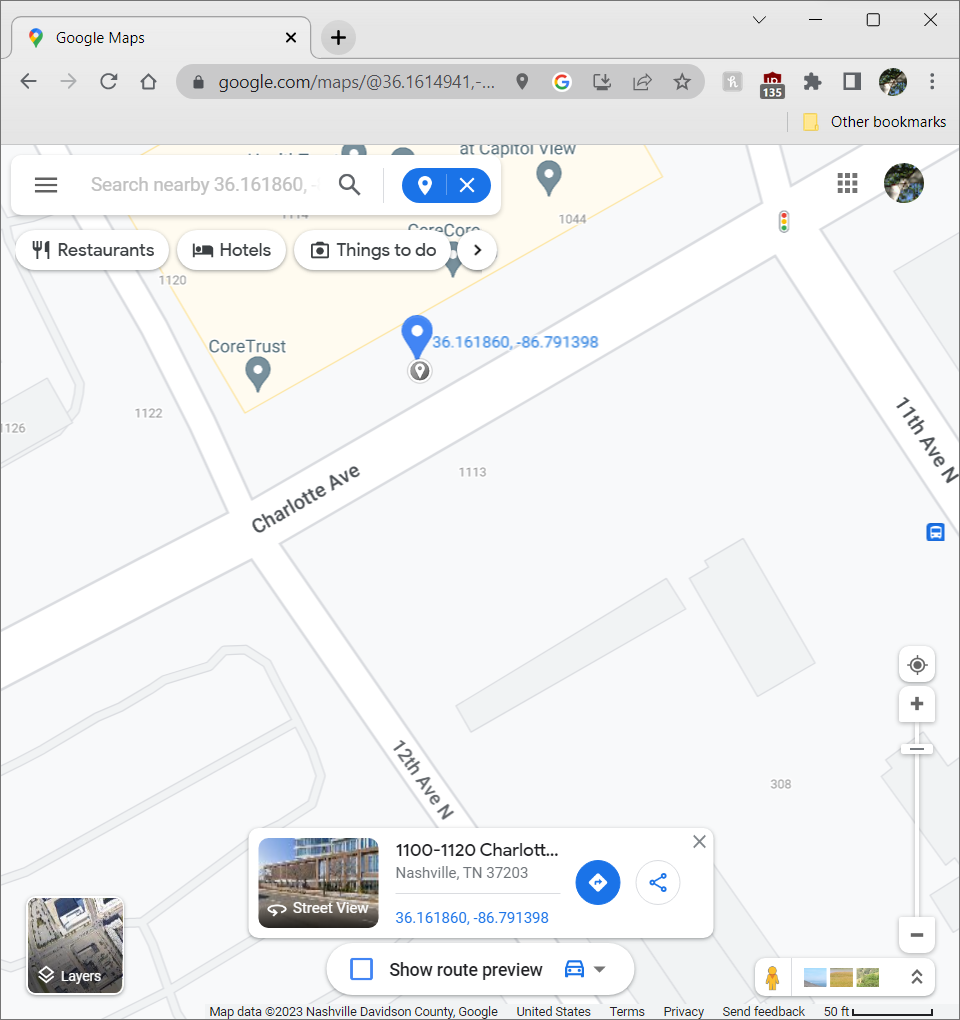Screen dimensions: 960x1020
Task: Share this location
Action: 658,883
